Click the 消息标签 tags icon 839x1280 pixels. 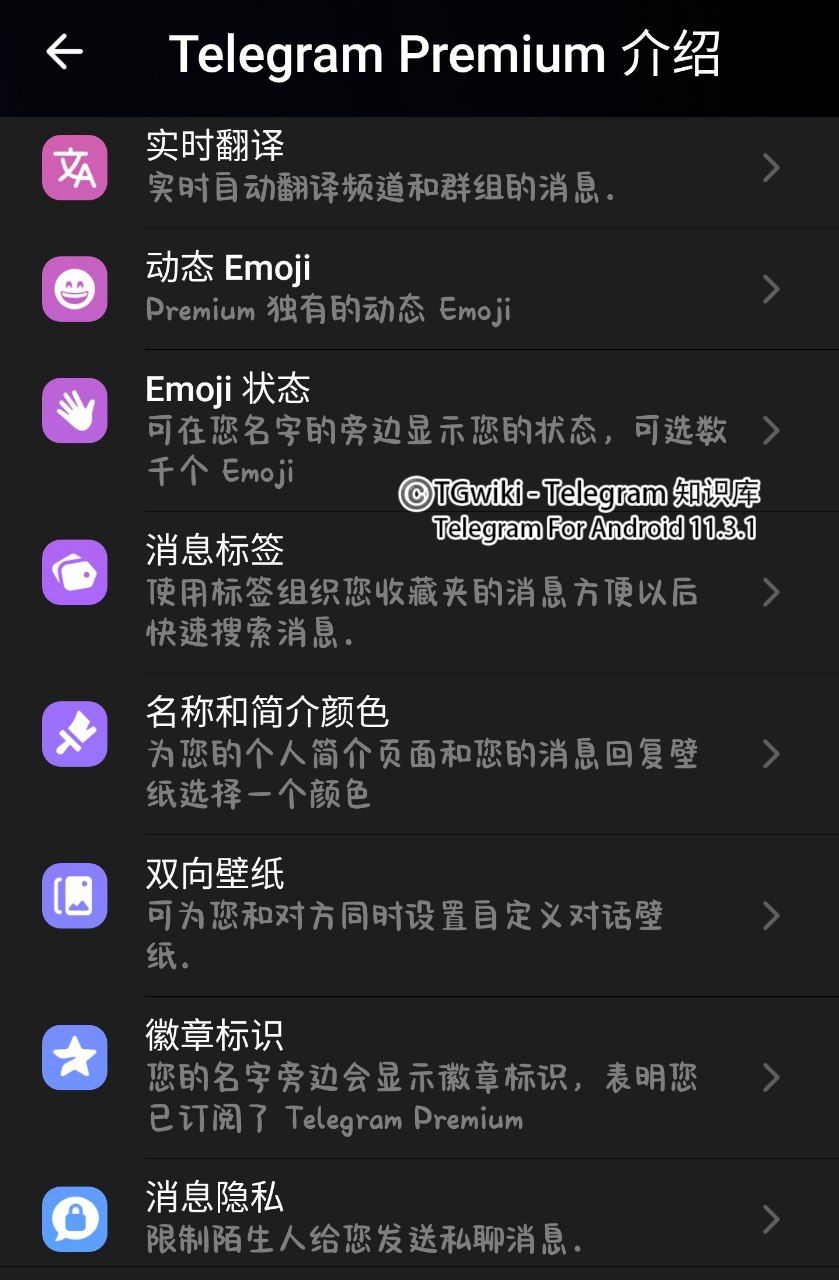75,571
